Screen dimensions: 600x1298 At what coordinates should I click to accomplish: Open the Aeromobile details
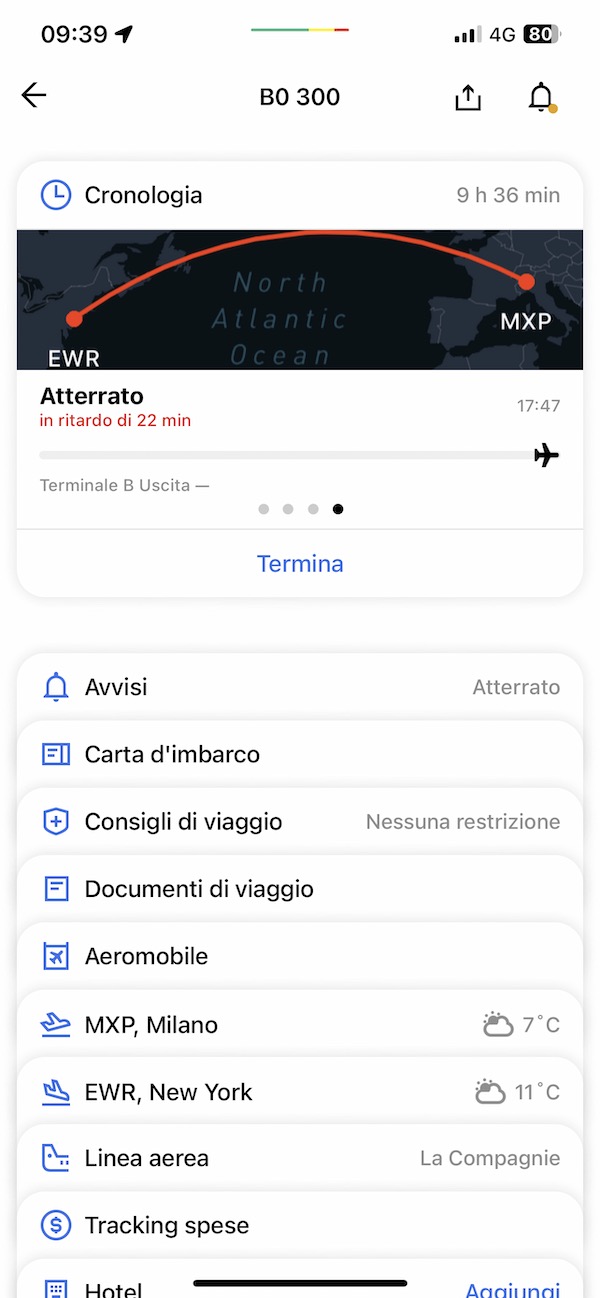pyautogui.click(x=300, y=957)
